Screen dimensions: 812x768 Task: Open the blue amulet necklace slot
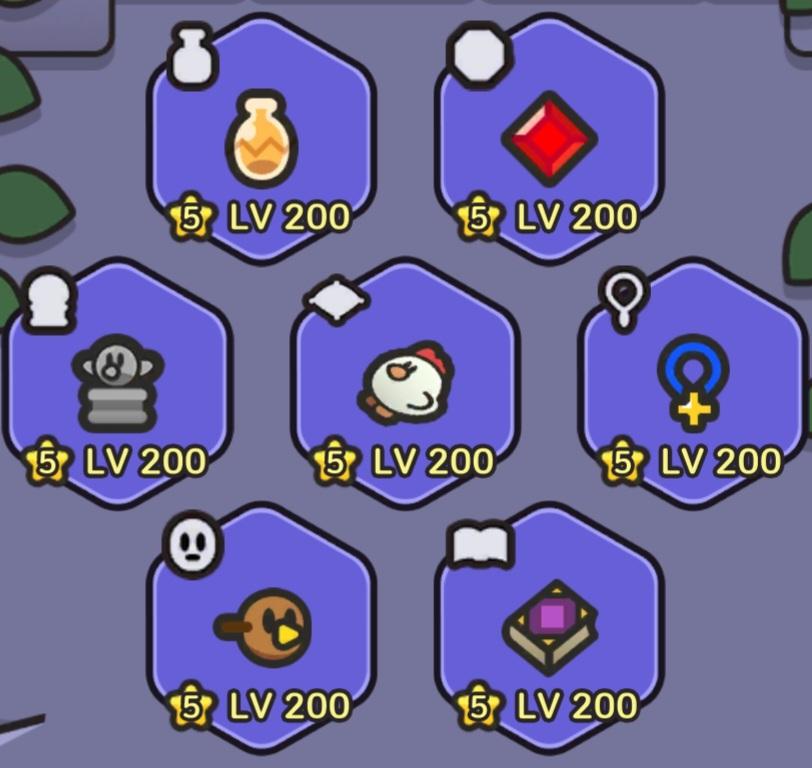pos(693,383)
